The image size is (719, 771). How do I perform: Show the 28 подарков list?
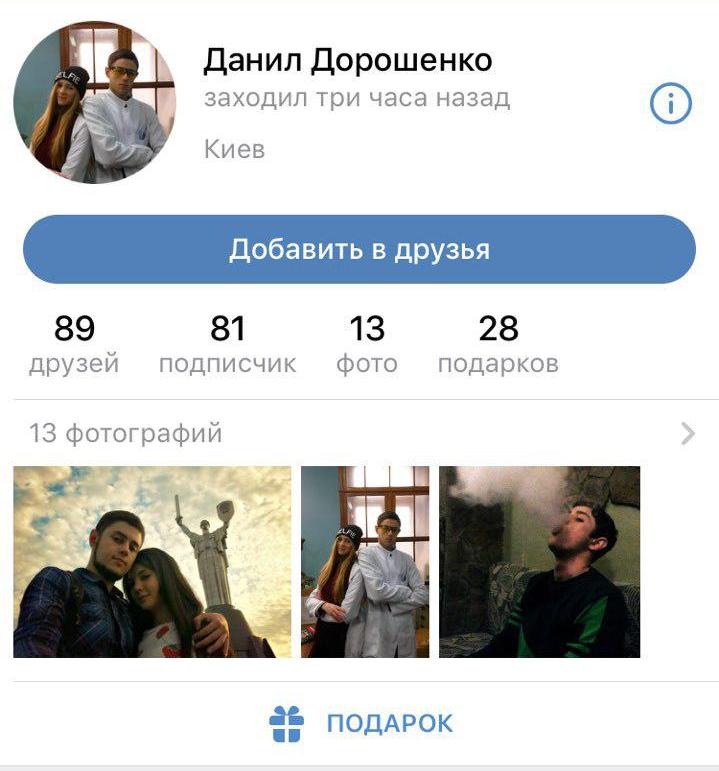tap(498, 344)
